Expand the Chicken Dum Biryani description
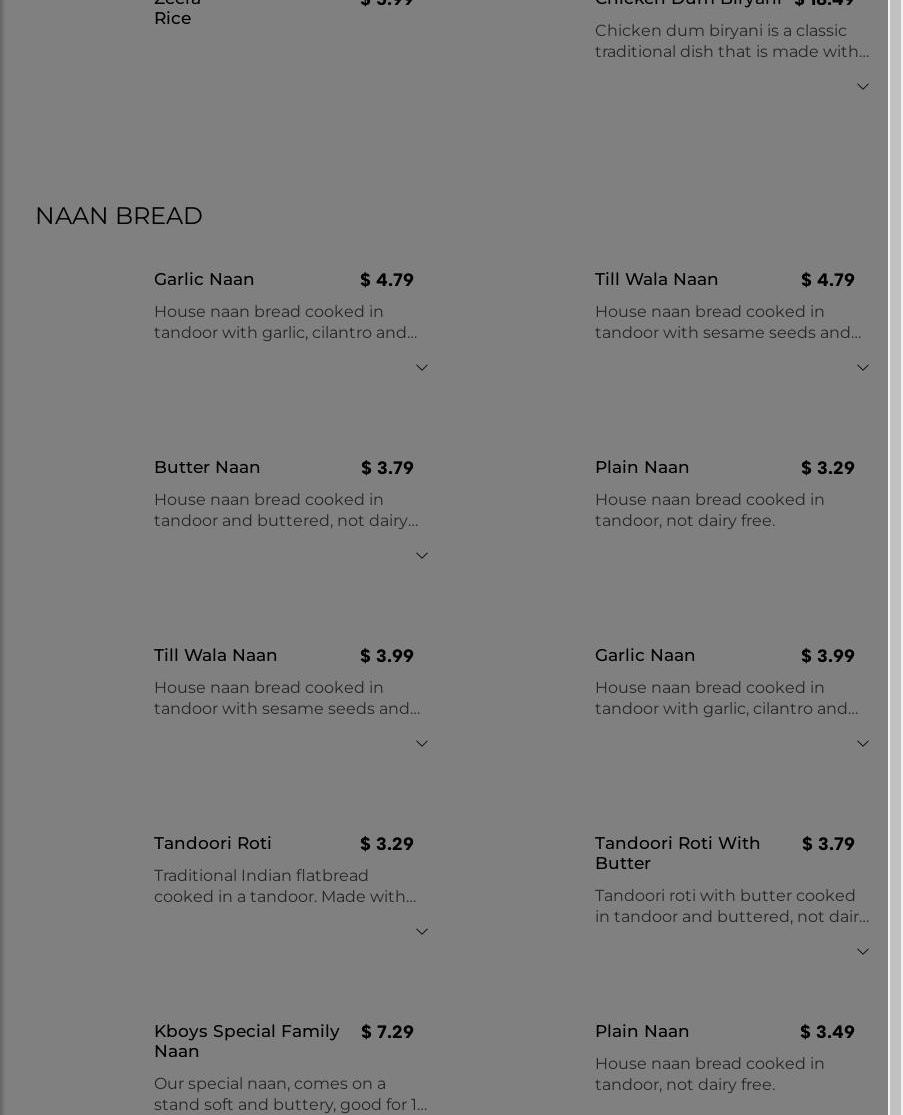Screen dimensions: 903x1115 click(x=862, y=87)
